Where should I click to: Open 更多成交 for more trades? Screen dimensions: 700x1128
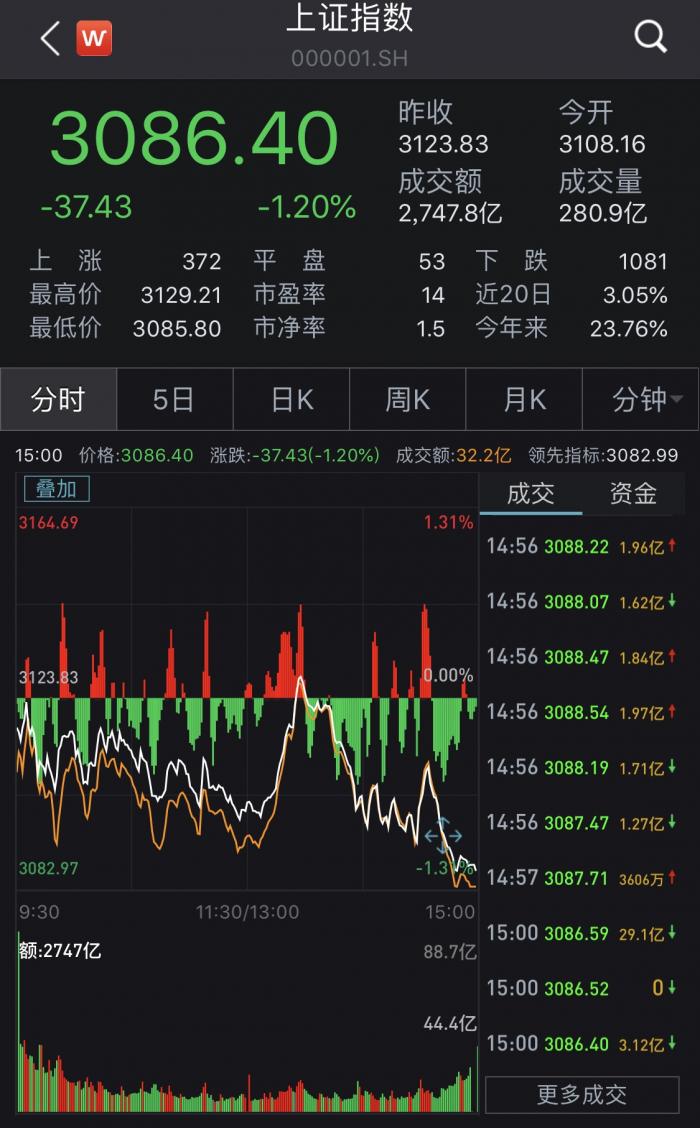point(582,1094)
